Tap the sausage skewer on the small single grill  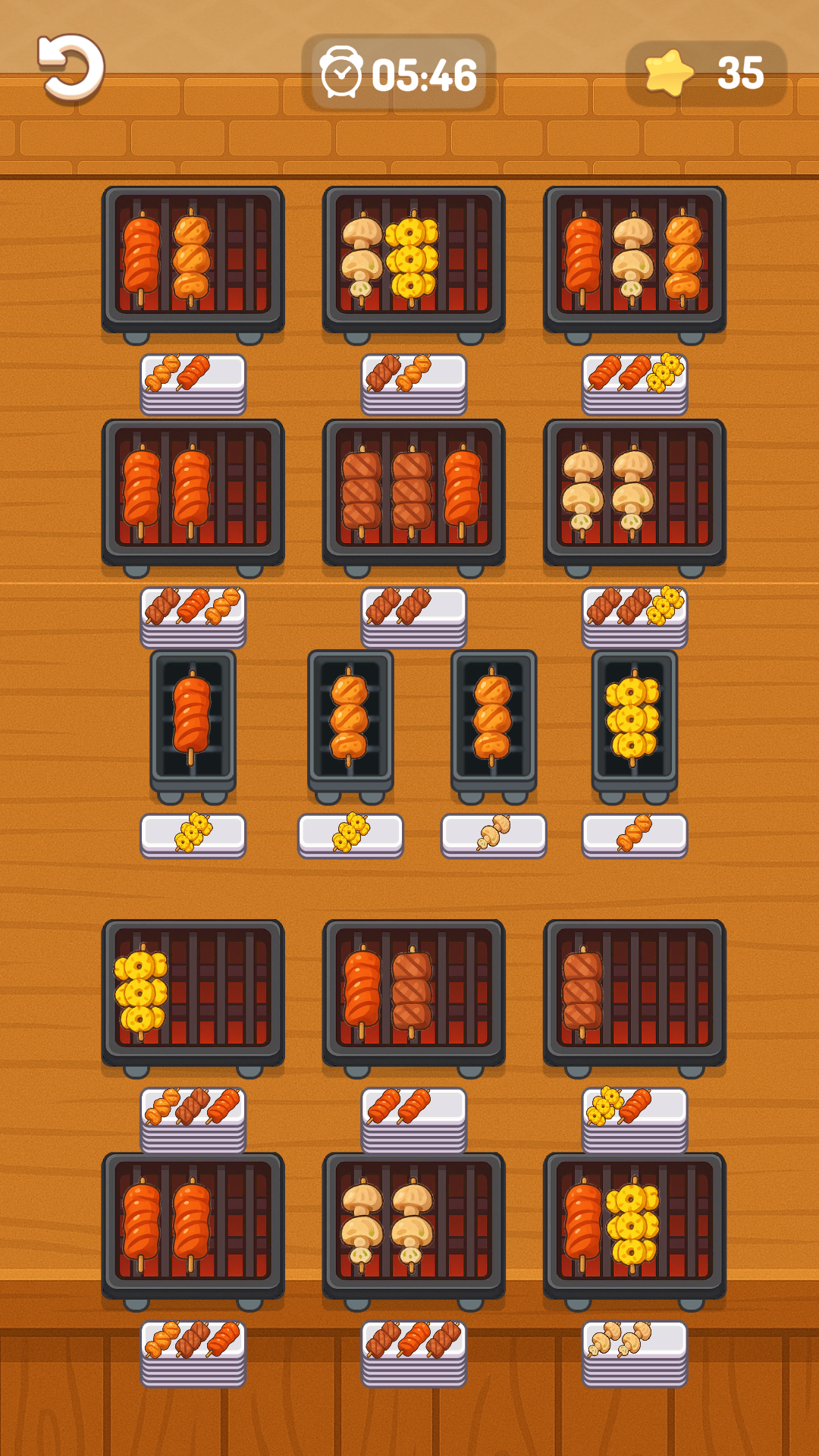pos(192,717)
